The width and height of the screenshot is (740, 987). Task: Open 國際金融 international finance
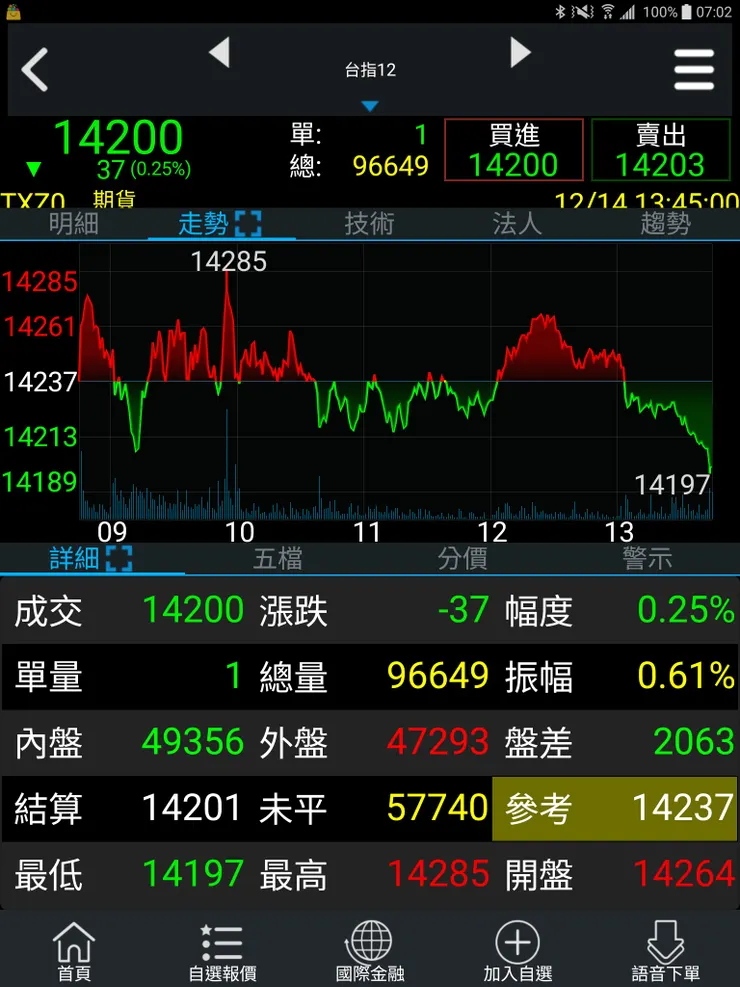pyautogui.click(x=370, y=951)
